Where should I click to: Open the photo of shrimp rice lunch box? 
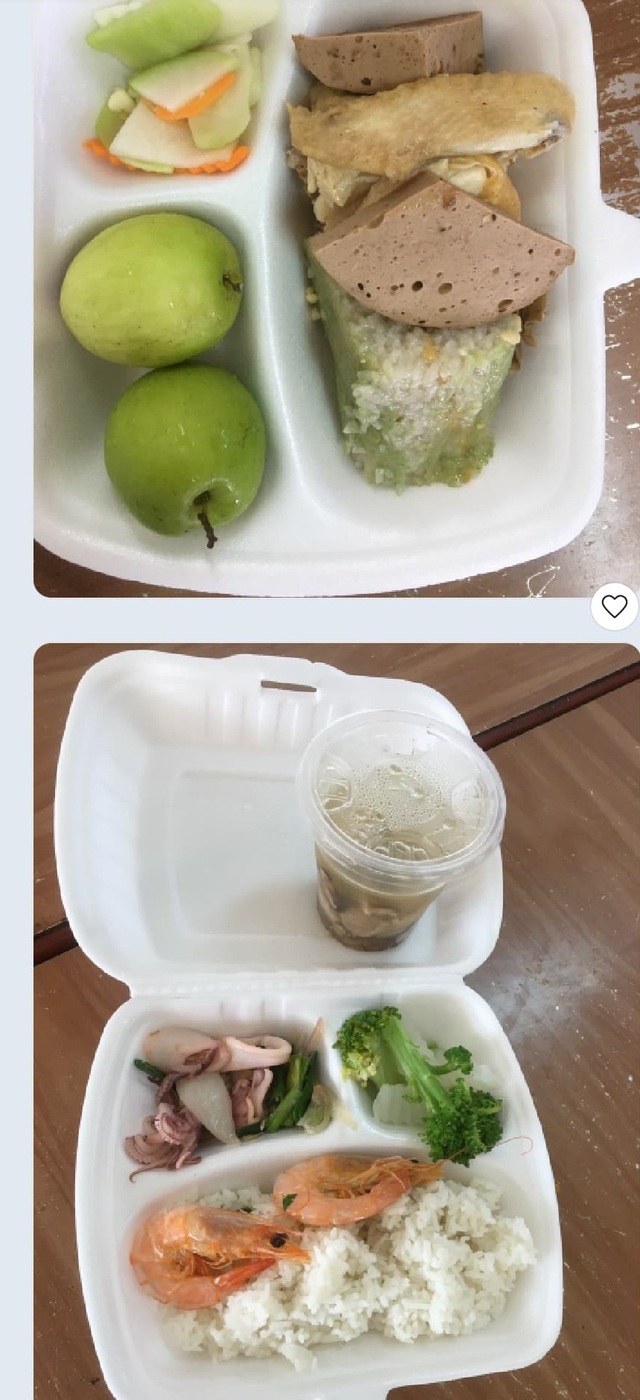[x=320, y=1020]
